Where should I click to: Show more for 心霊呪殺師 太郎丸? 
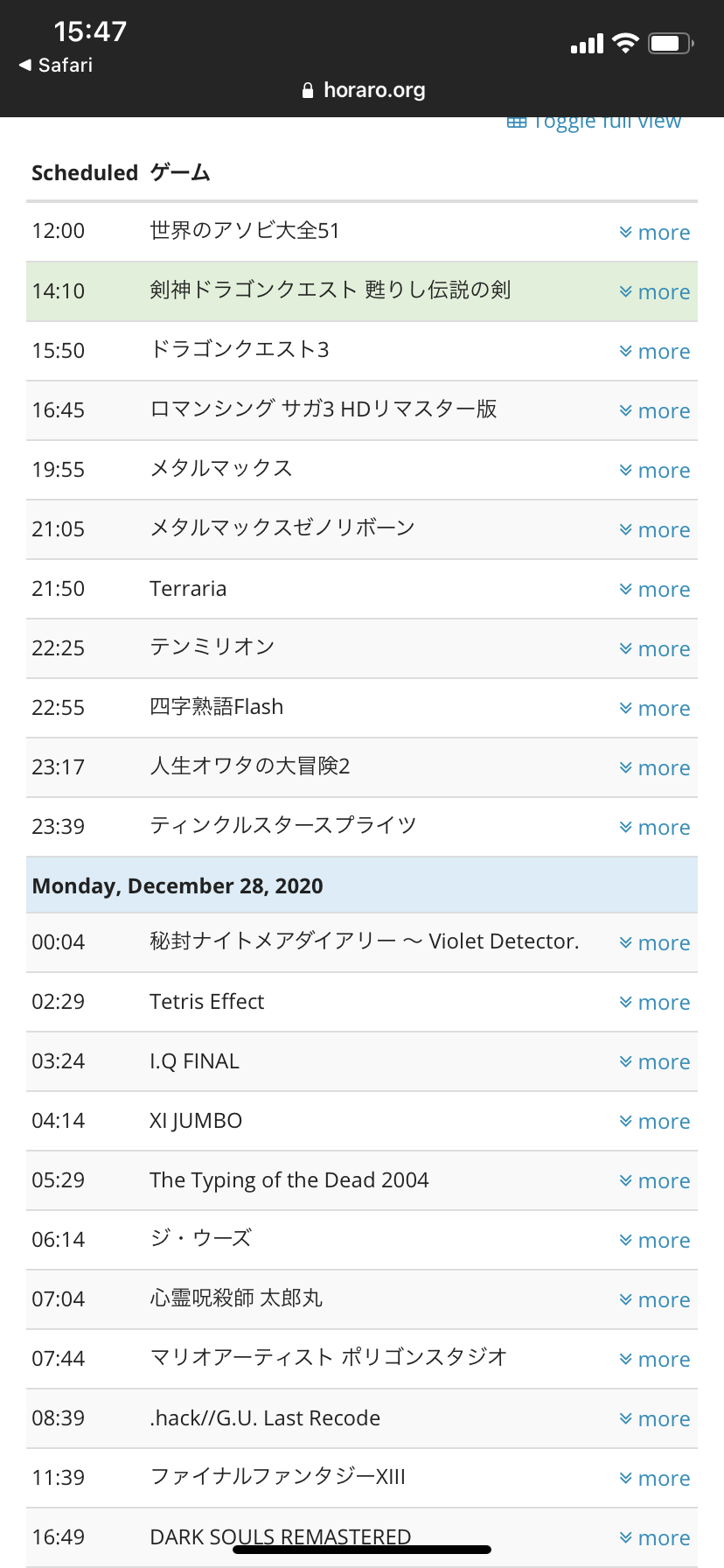[x=654, y=1300]
